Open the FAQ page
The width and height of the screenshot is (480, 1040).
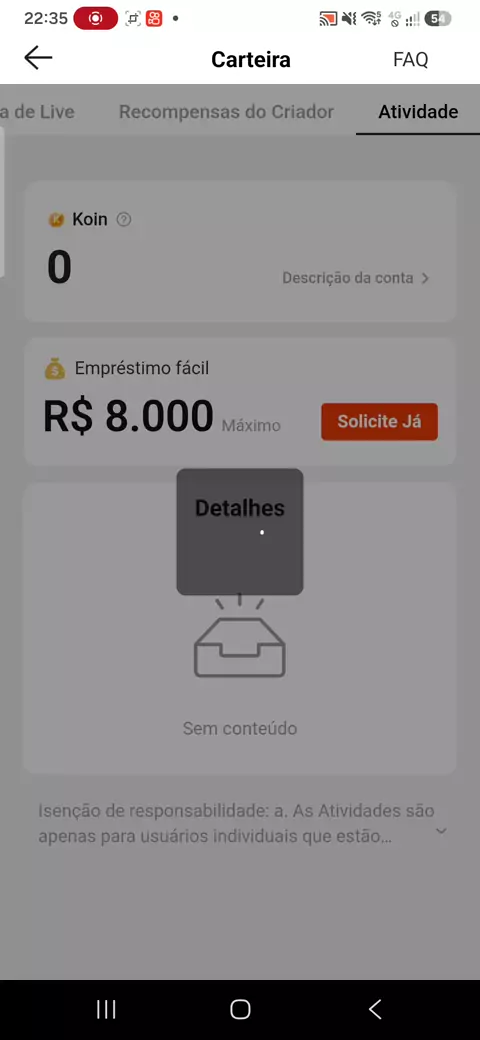coord(410,60)
